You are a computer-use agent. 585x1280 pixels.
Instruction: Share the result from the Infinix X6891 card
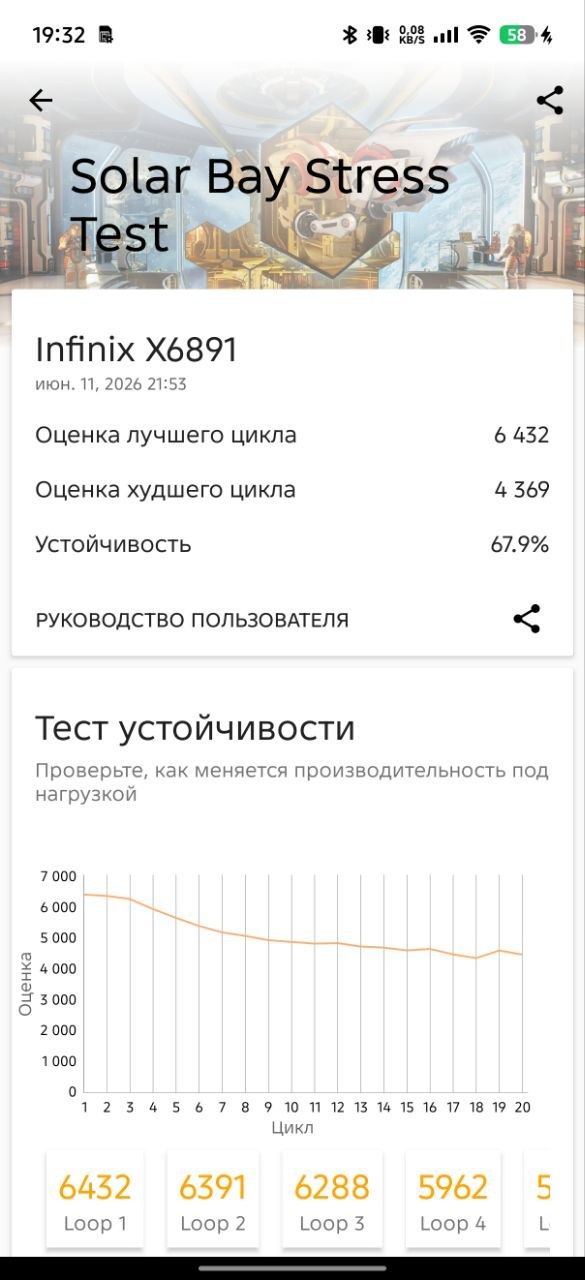click(527, 619)
